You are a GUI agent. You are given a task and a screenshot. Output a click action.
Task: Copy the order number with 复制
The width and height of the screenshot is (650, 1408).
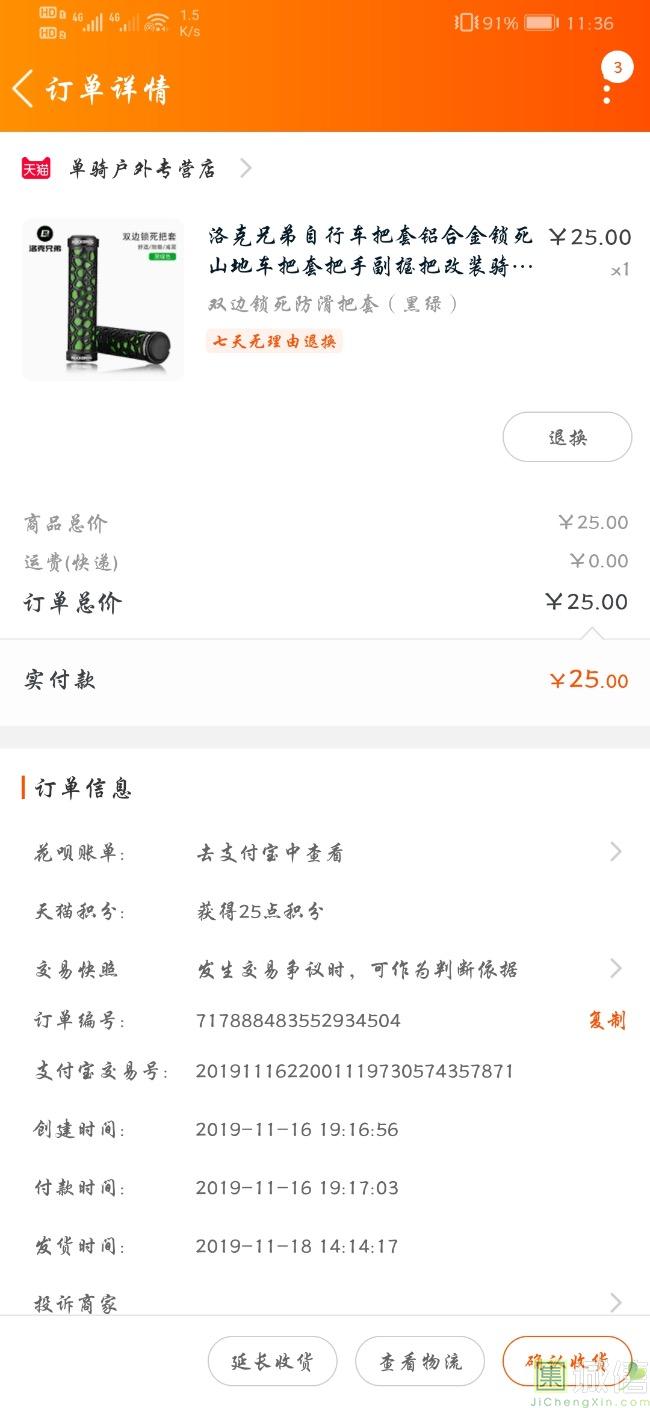(606, 1020)
